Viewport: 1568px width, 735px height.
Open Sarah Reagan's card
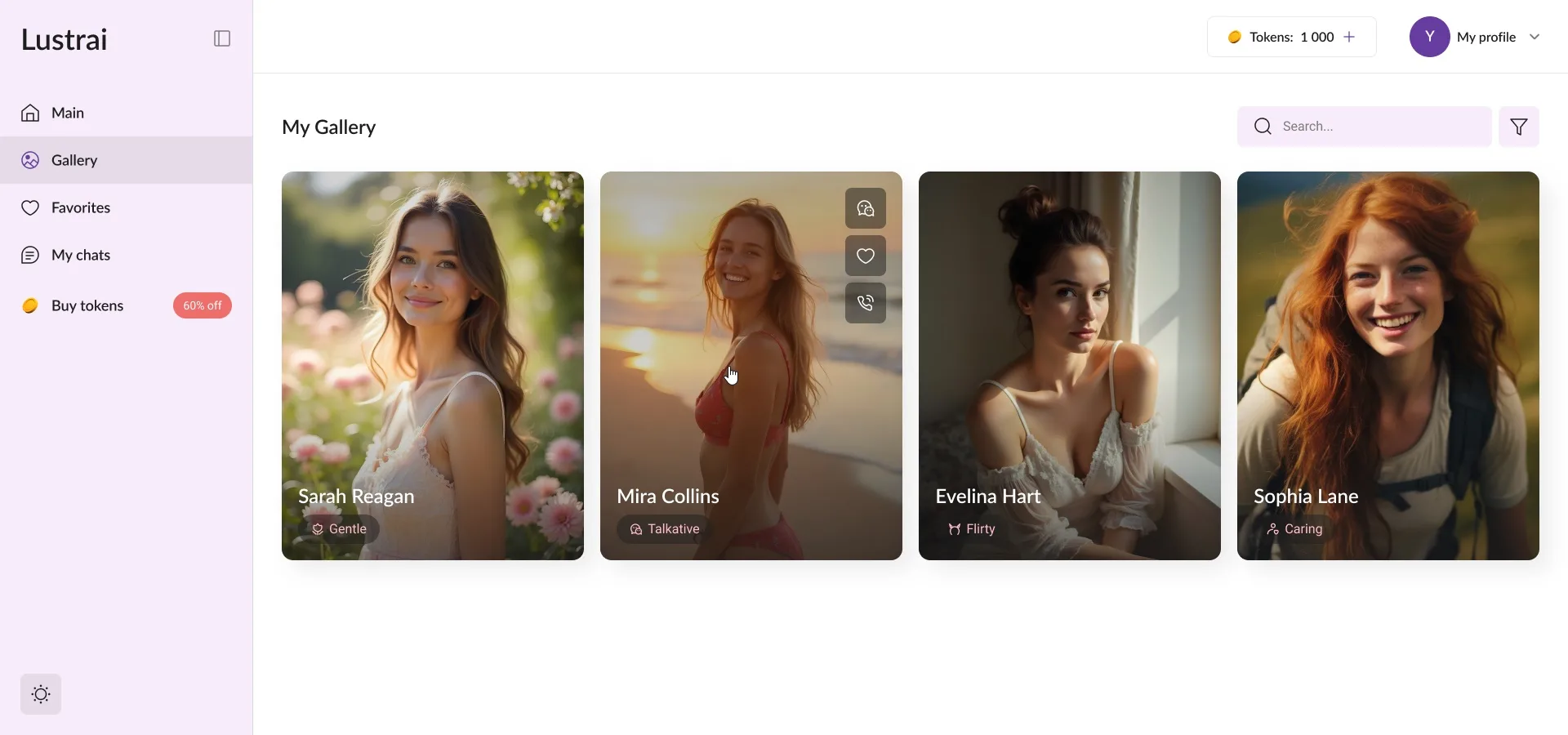(432, 366)
